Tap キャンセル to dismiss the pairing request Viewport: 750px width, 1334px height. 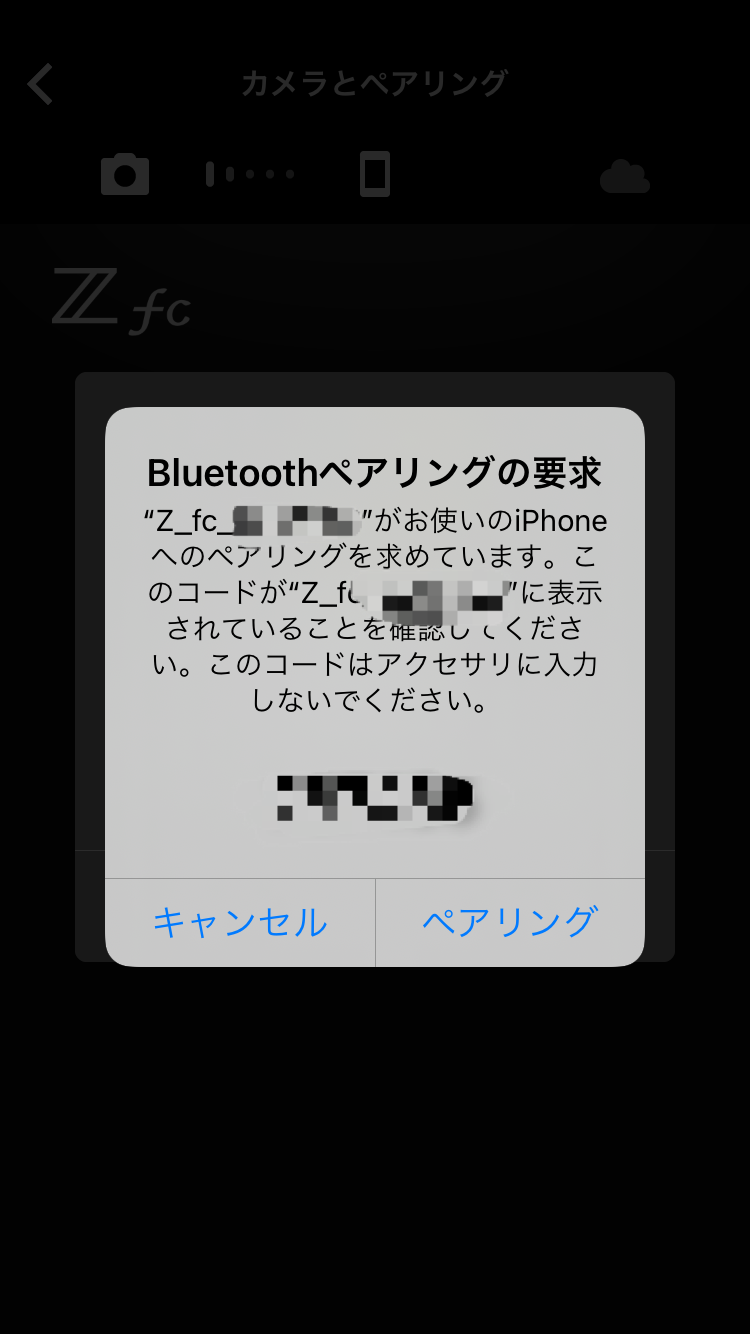pyautogui.click(x=239, y=923)
